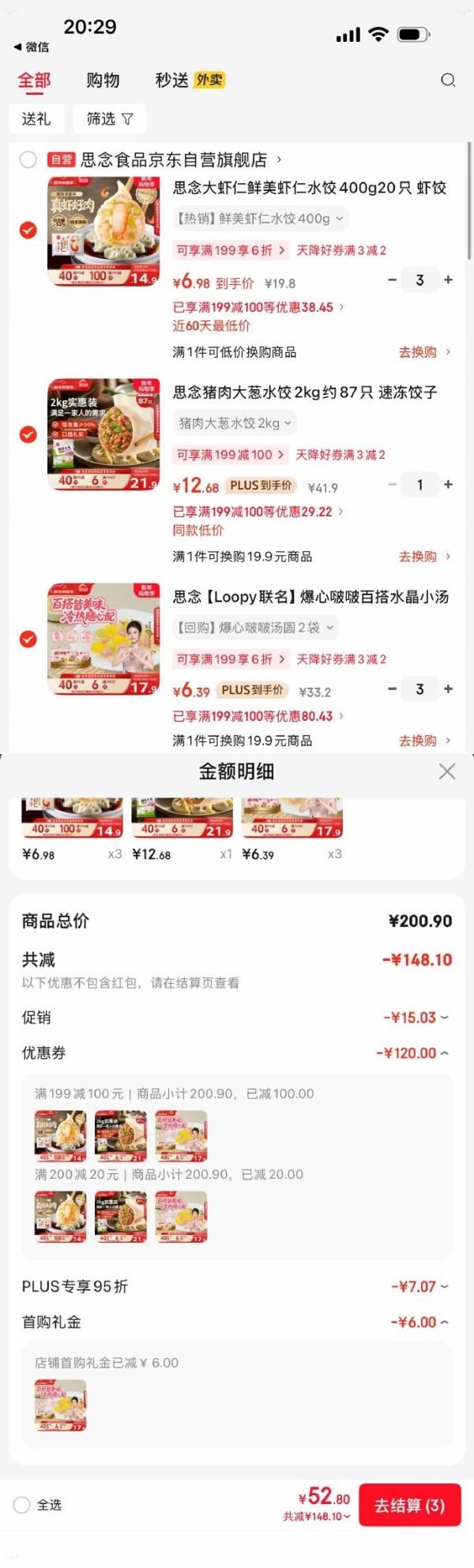Collapse the 首购礼金 section
The width and height of the screenshot is (474, 1568).
[x=419, y=1322]
